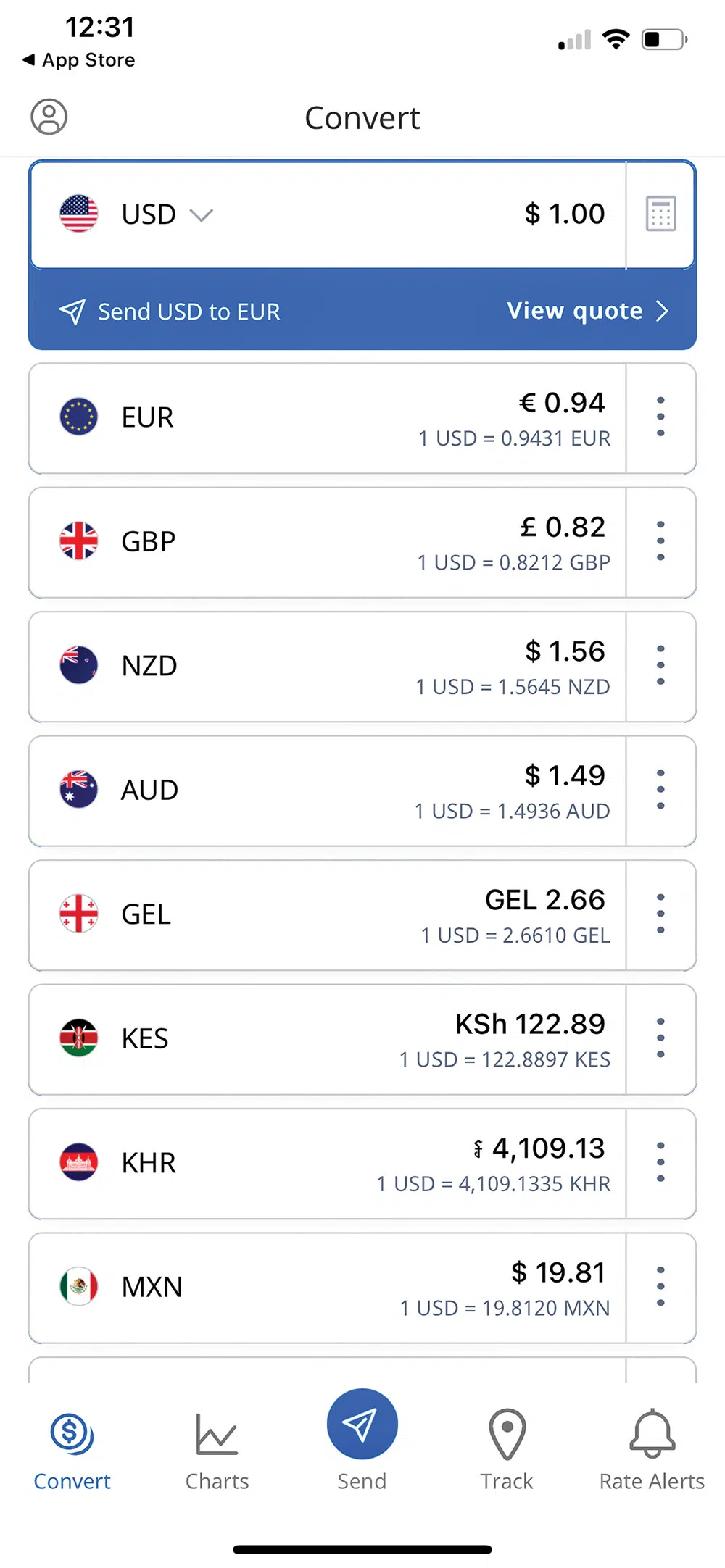The height and width of the screenshot is (1568, 725).
Task: Open the three-dot menu for GBP
Action: click(660, 541)
